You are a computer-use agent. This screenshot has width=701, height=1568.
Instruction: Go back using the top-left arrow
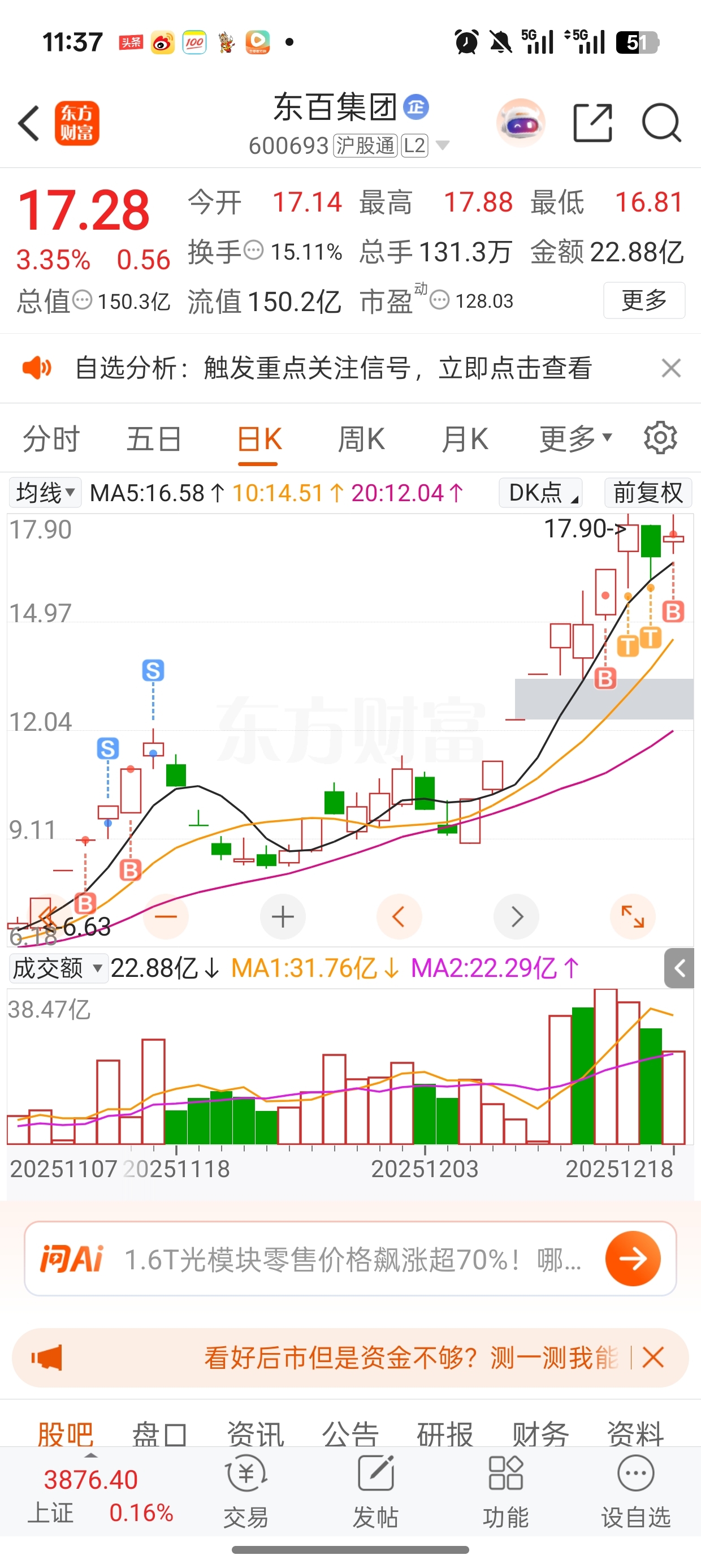point(29,123)
